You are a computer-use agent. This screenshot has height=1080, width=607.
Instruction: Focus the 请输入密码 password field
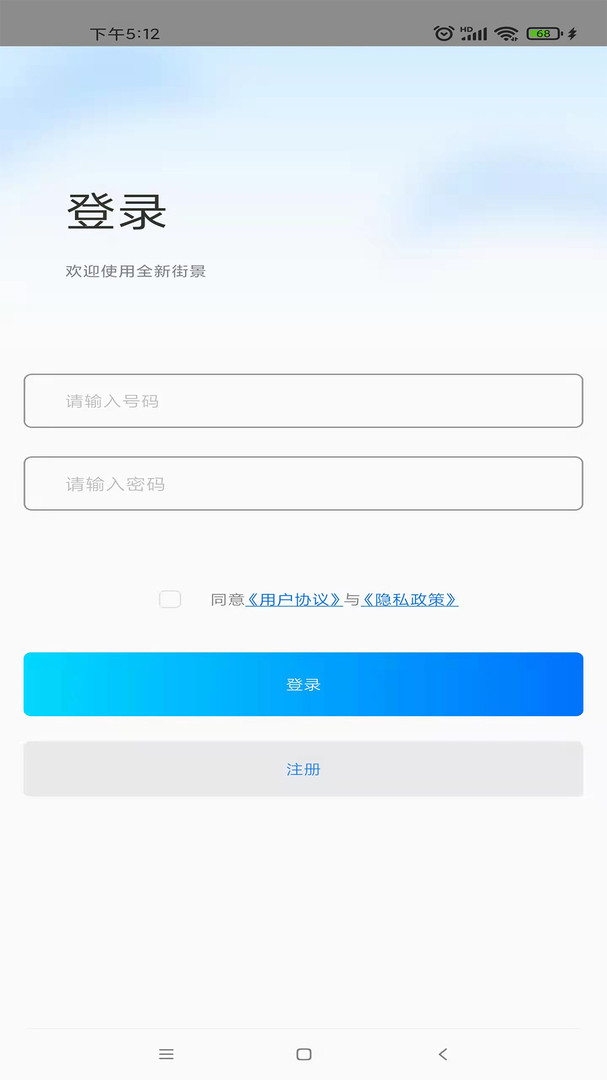click(x=303, y=484)
